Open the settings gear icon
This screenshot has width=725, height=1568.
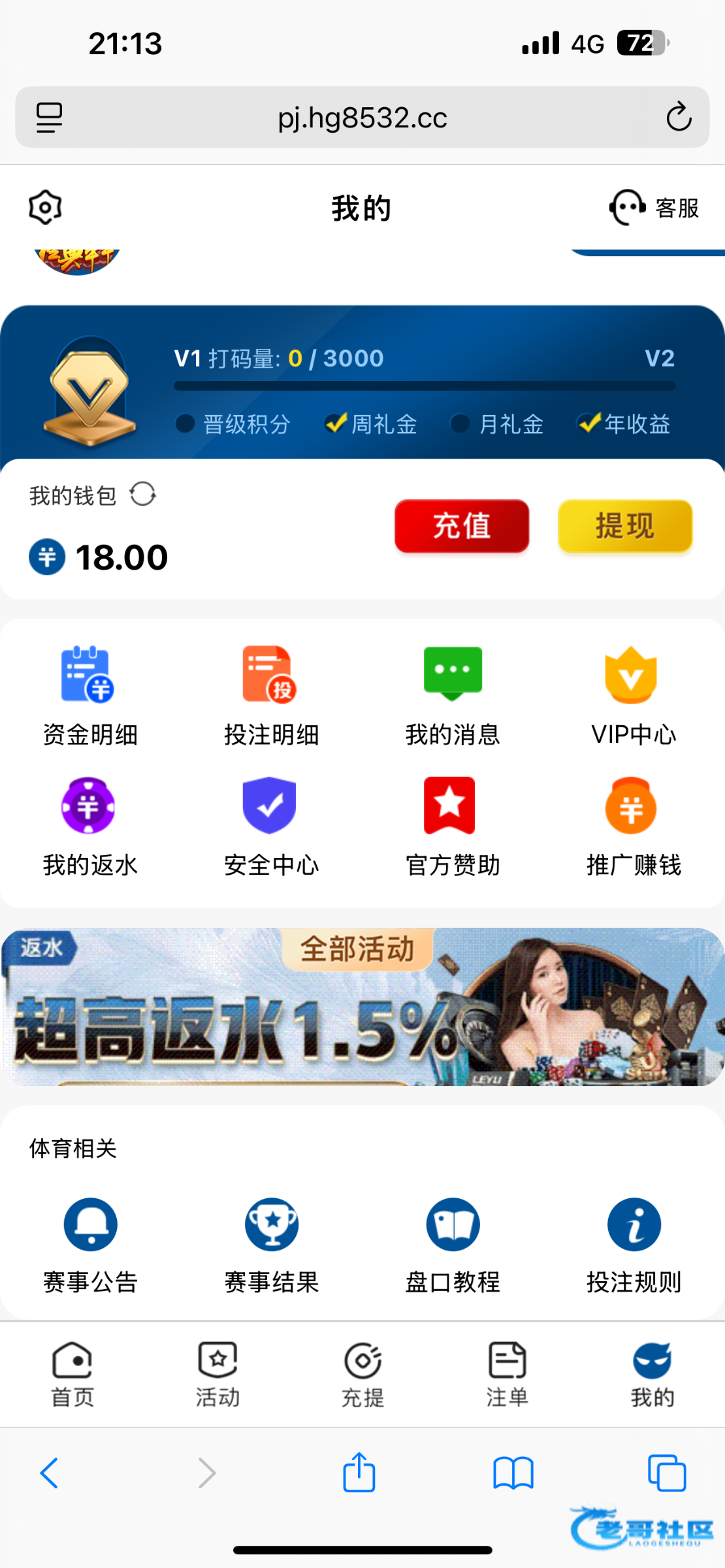tap(45, 208)
